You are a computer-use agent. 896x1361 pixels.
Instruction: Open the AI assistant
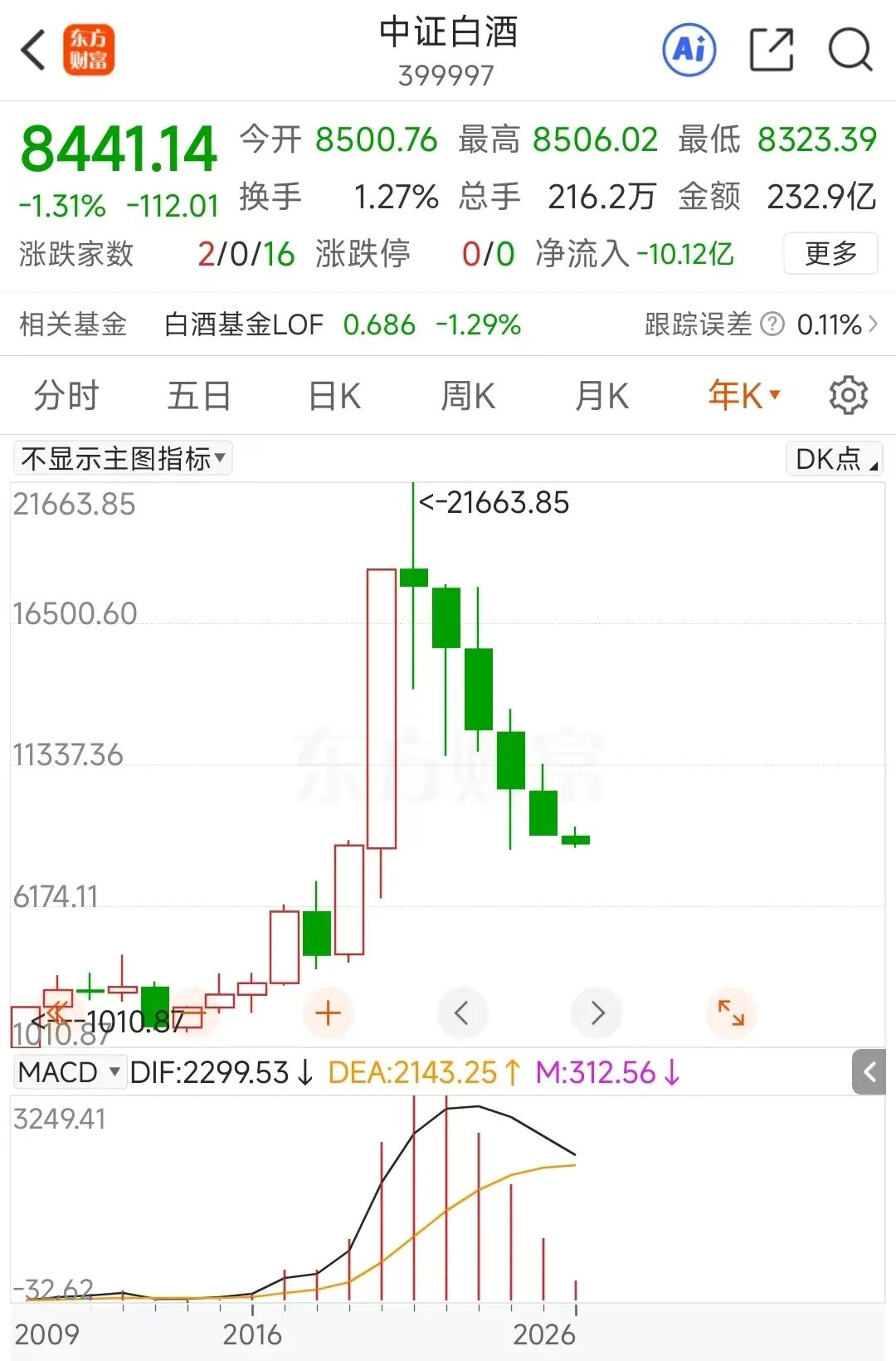pyautogui.click(x=689, y=50)
